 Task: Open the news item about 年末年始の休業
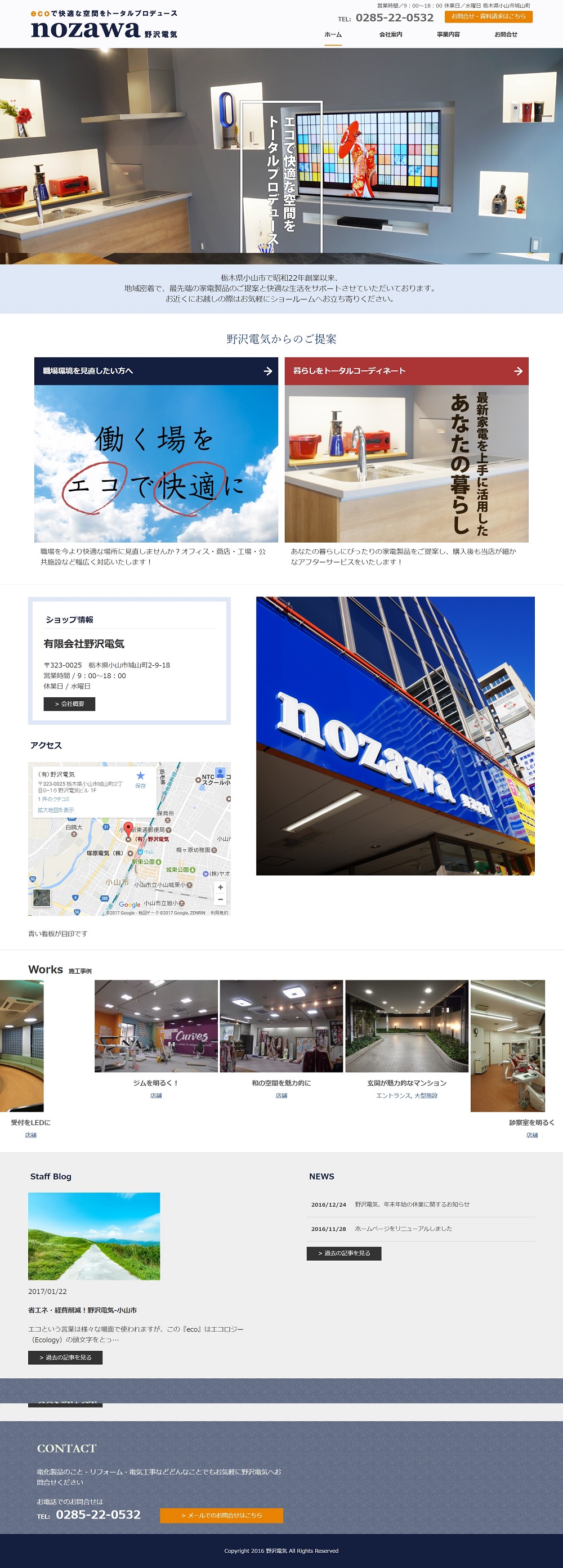click(412, 1204)
